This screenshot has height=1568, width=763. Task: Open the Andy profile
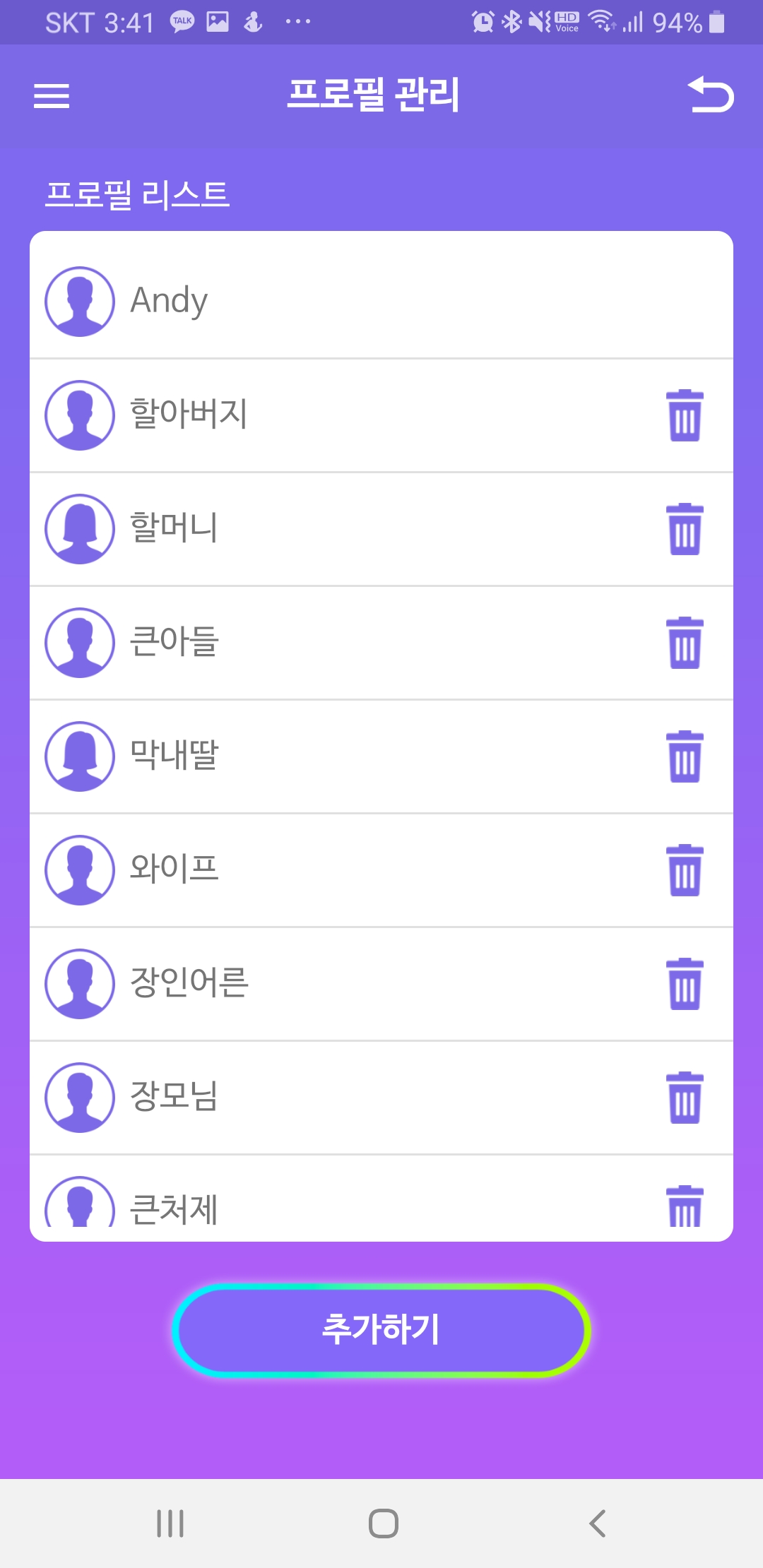pyautogui.click(x=381, y=302)
